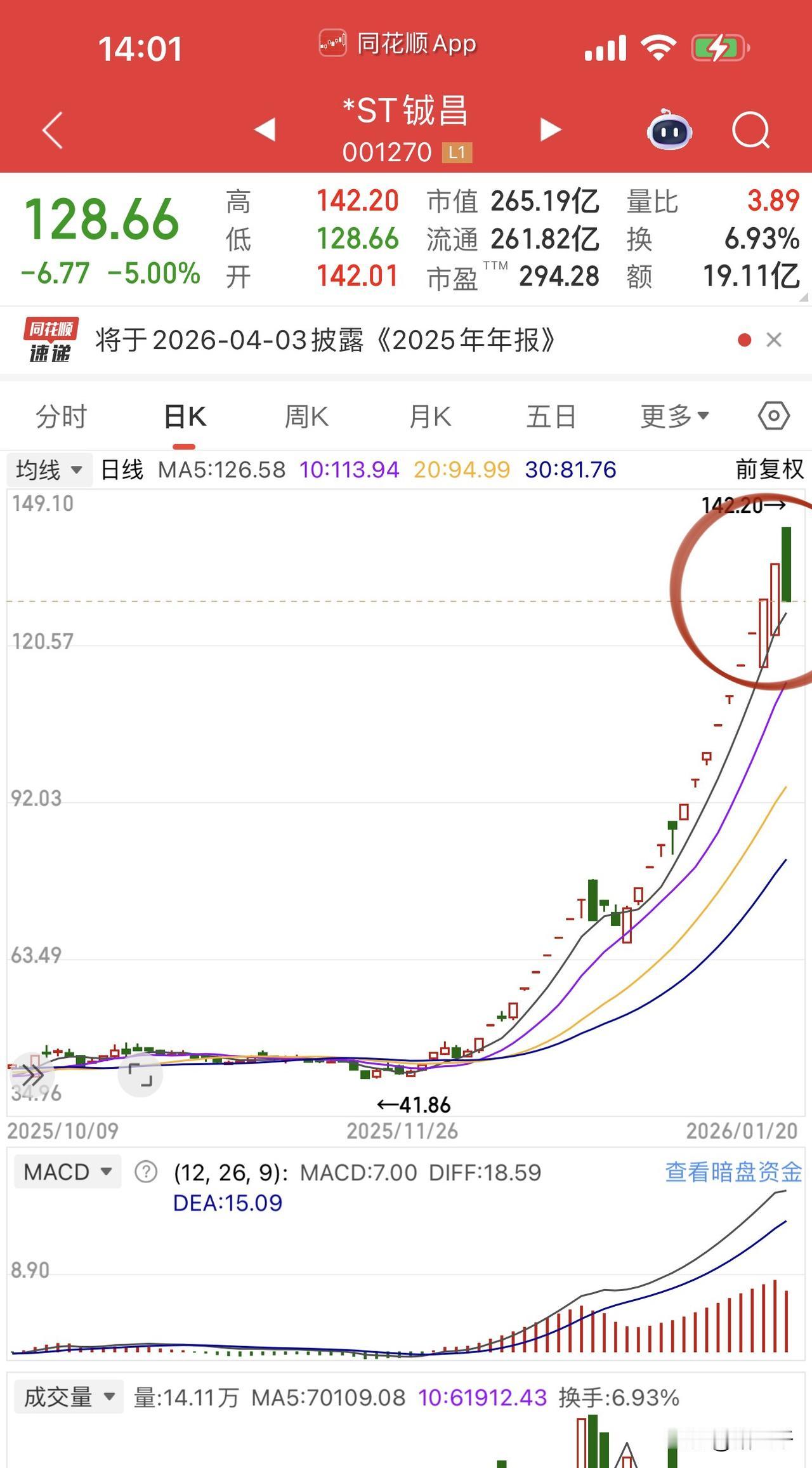View MACD help question mark

(145, 1172)
